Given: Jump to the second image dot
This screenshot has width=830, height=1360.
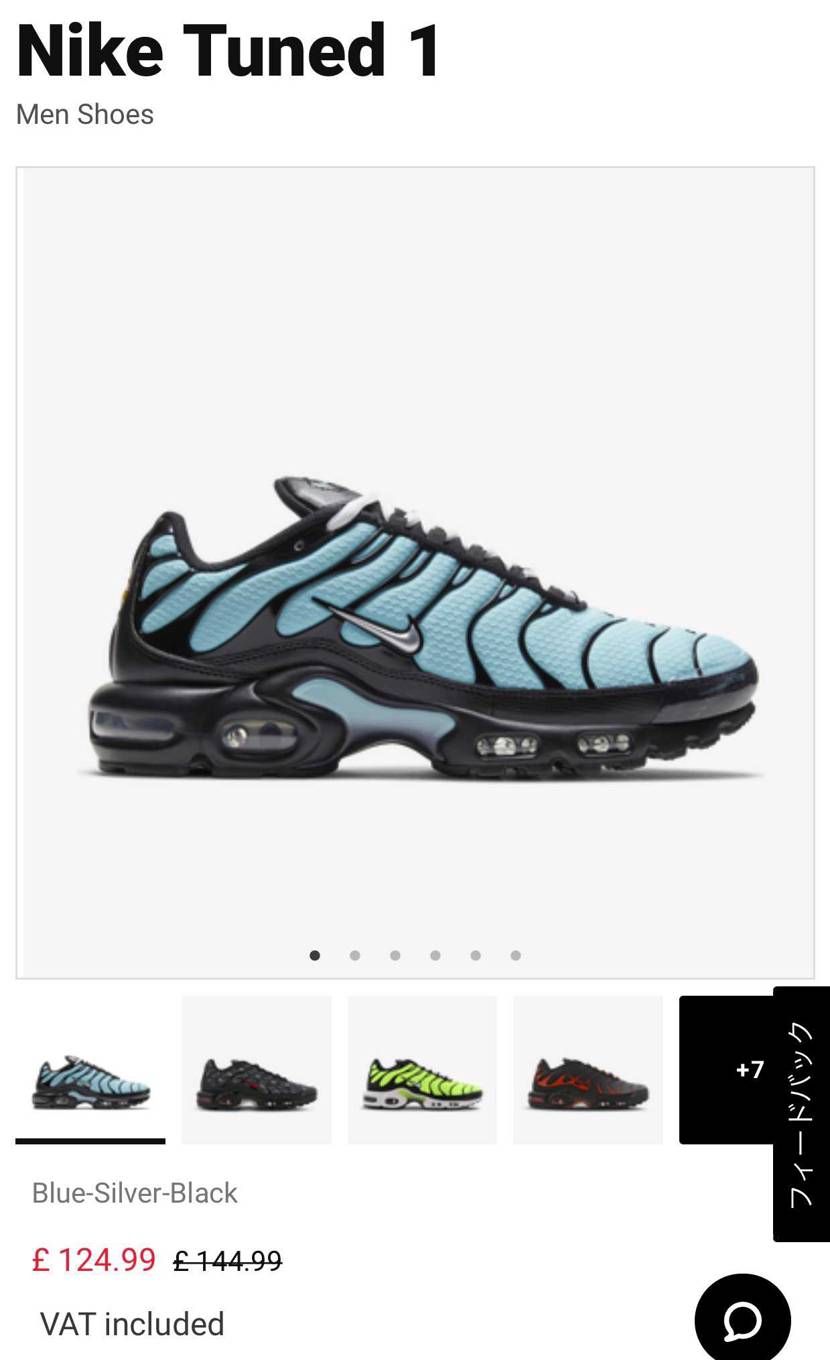Looking at the screenshot, I should (x=355, y=955).
